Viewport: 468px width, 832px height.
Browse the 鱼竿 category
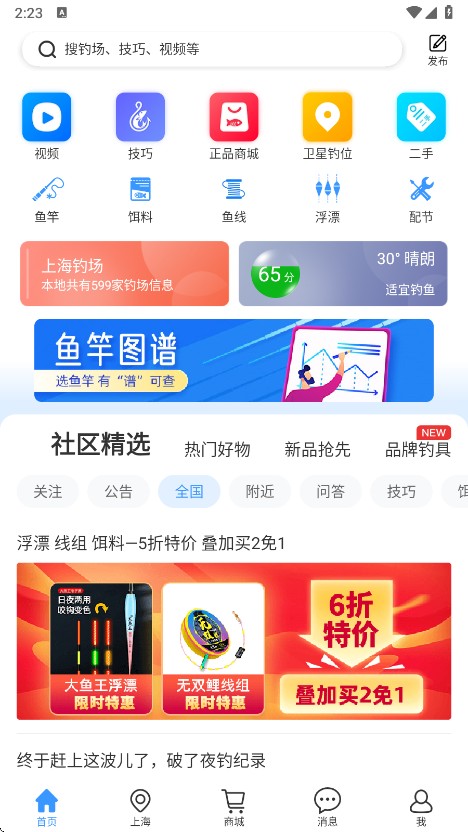coord(47,200)
